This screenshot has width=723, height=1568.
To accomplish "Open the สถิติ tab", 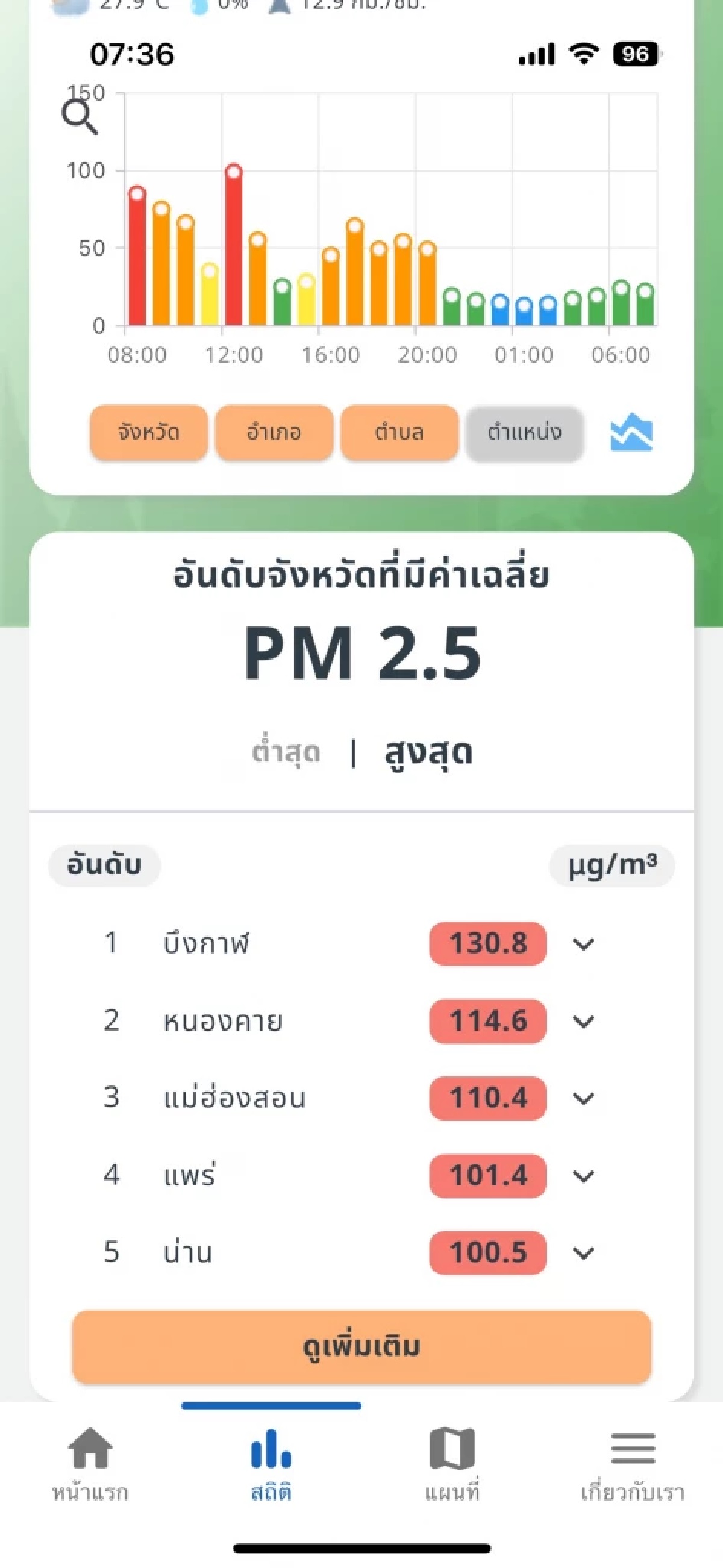I will point(272,1464).
